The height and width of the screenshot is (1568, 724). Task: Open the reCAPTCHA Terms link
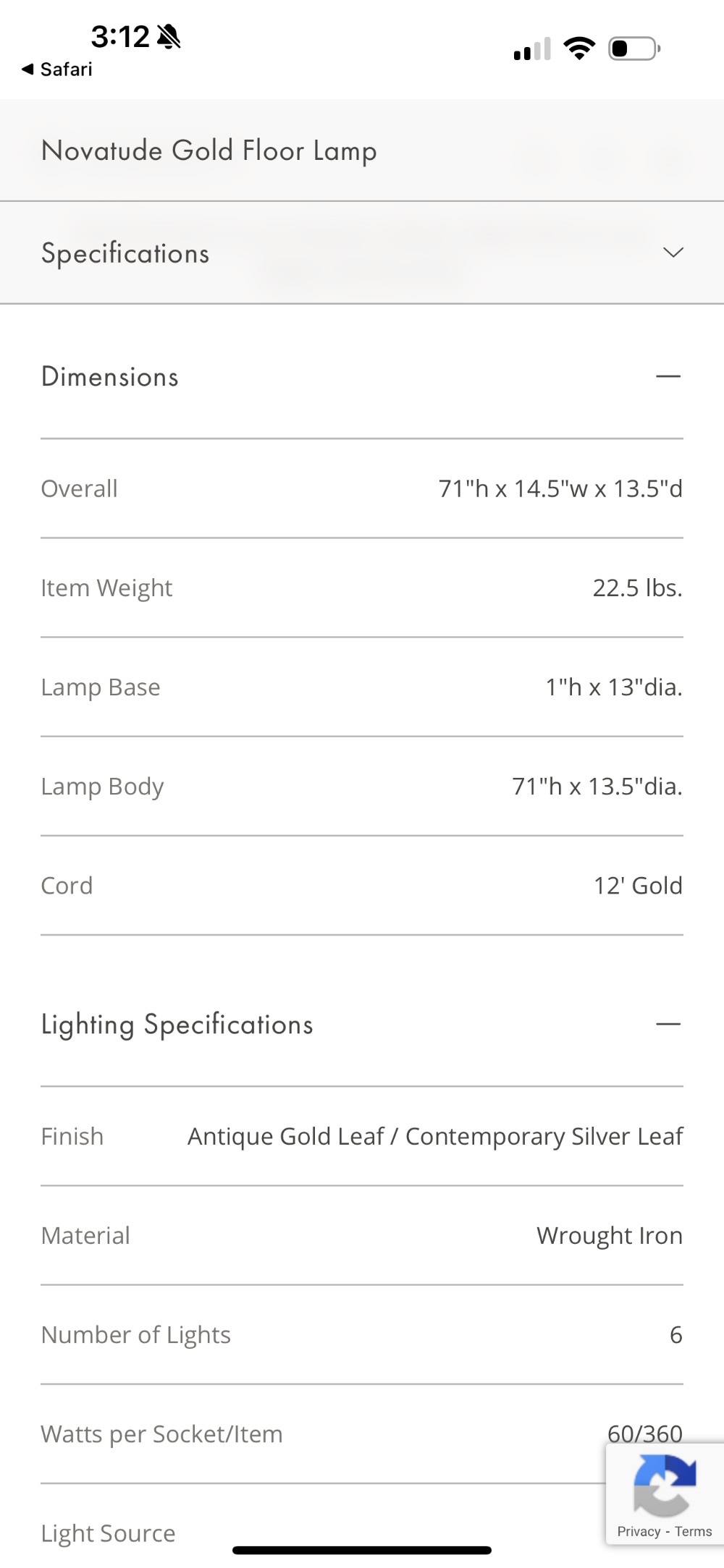[694, 1531]
